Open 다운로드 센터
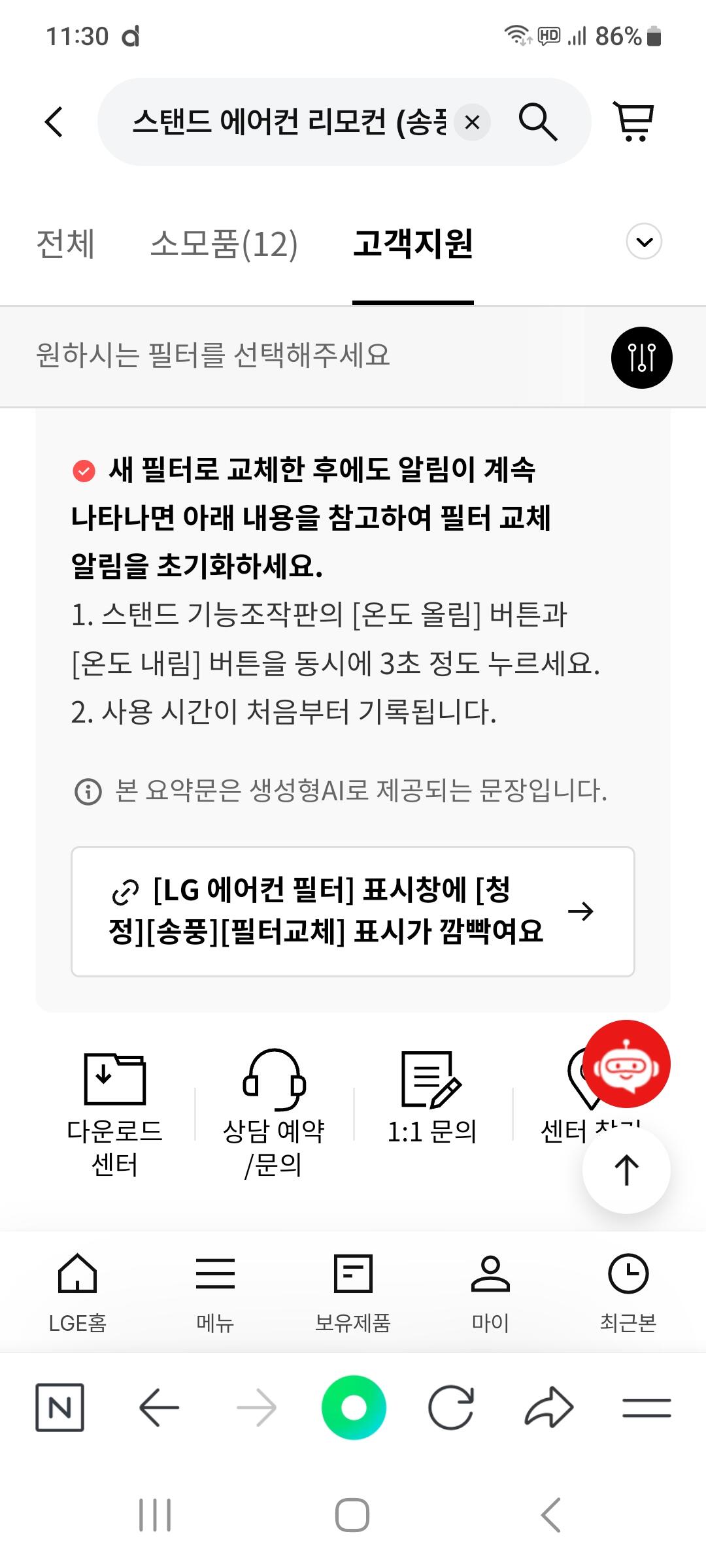Screen dimensions: 706x1568 click(x=115, y=1115)
